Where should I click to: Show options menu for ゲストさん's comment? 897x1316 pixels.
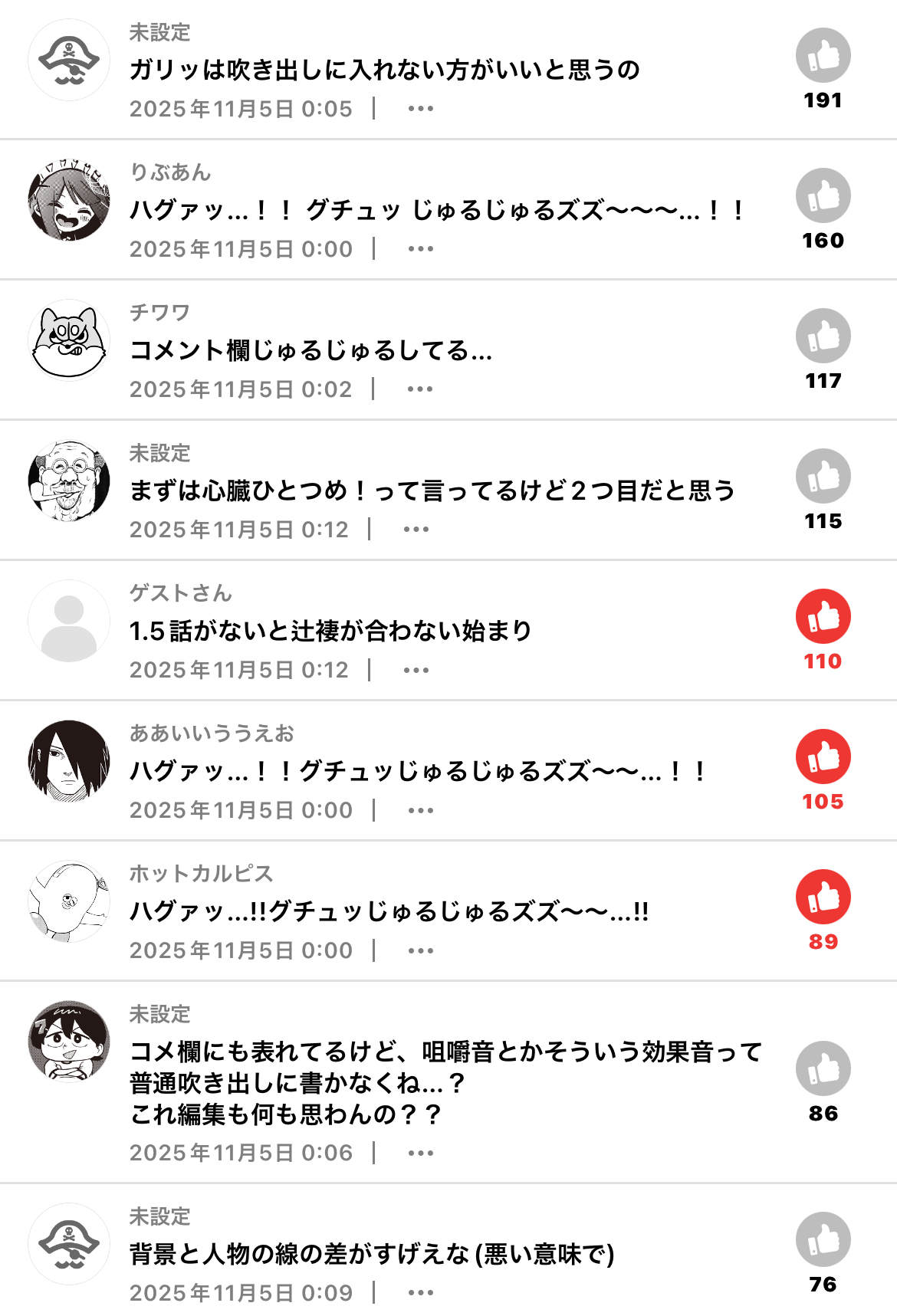pyautogui.click(x=416, y=671)
